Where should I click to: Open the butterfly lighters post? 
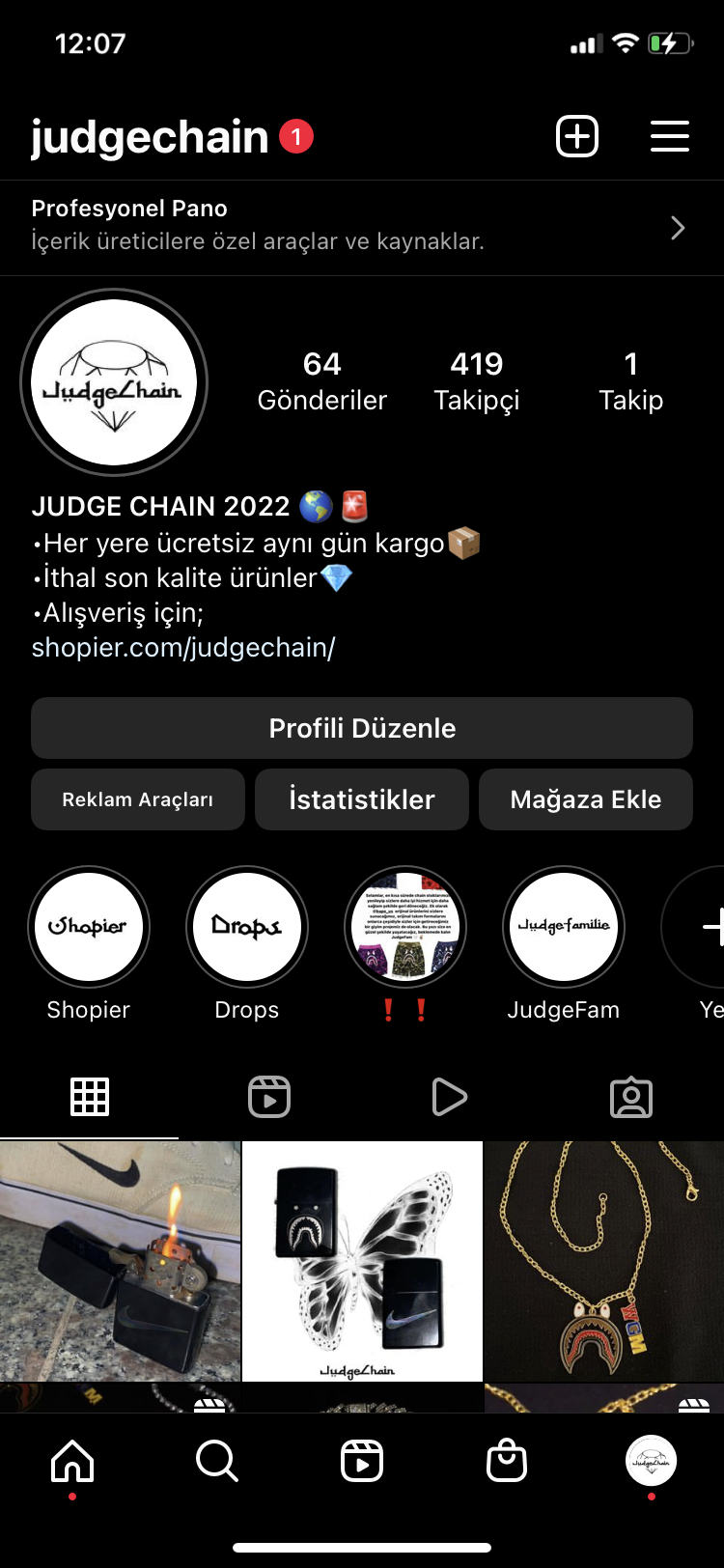[x=362, y=1261]
